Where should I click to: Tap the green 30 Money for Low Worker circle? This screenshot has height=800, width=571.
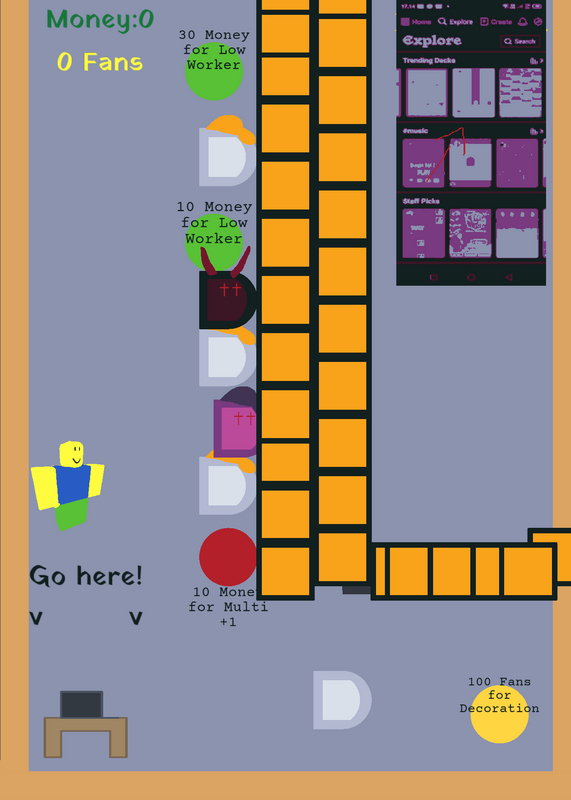[214, 71]
